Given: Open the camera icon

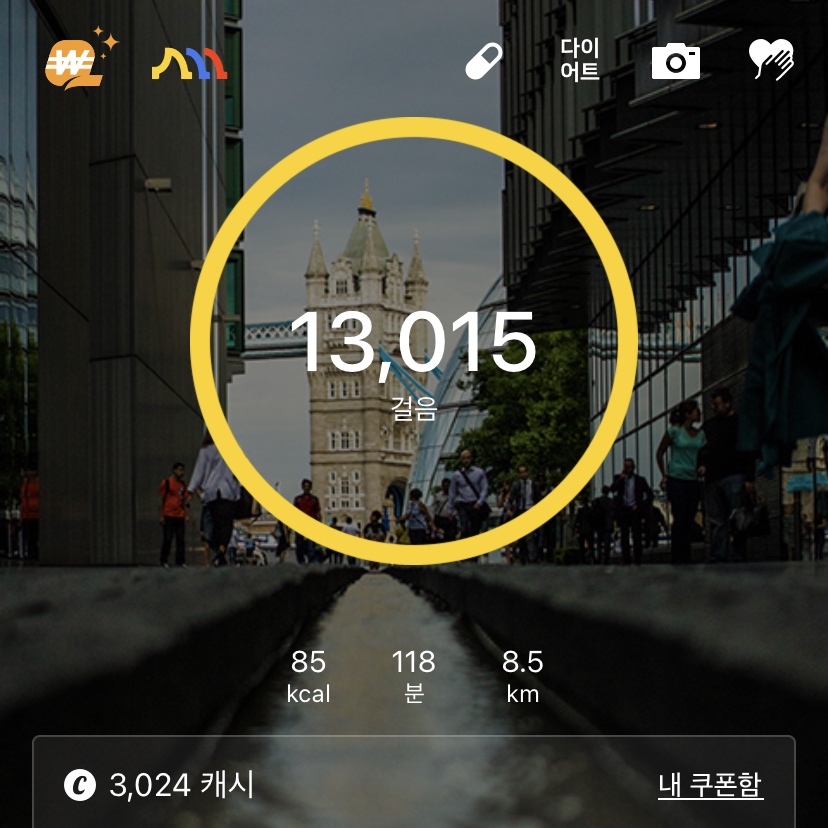Looking at the screenshot, I should [676, 62].
